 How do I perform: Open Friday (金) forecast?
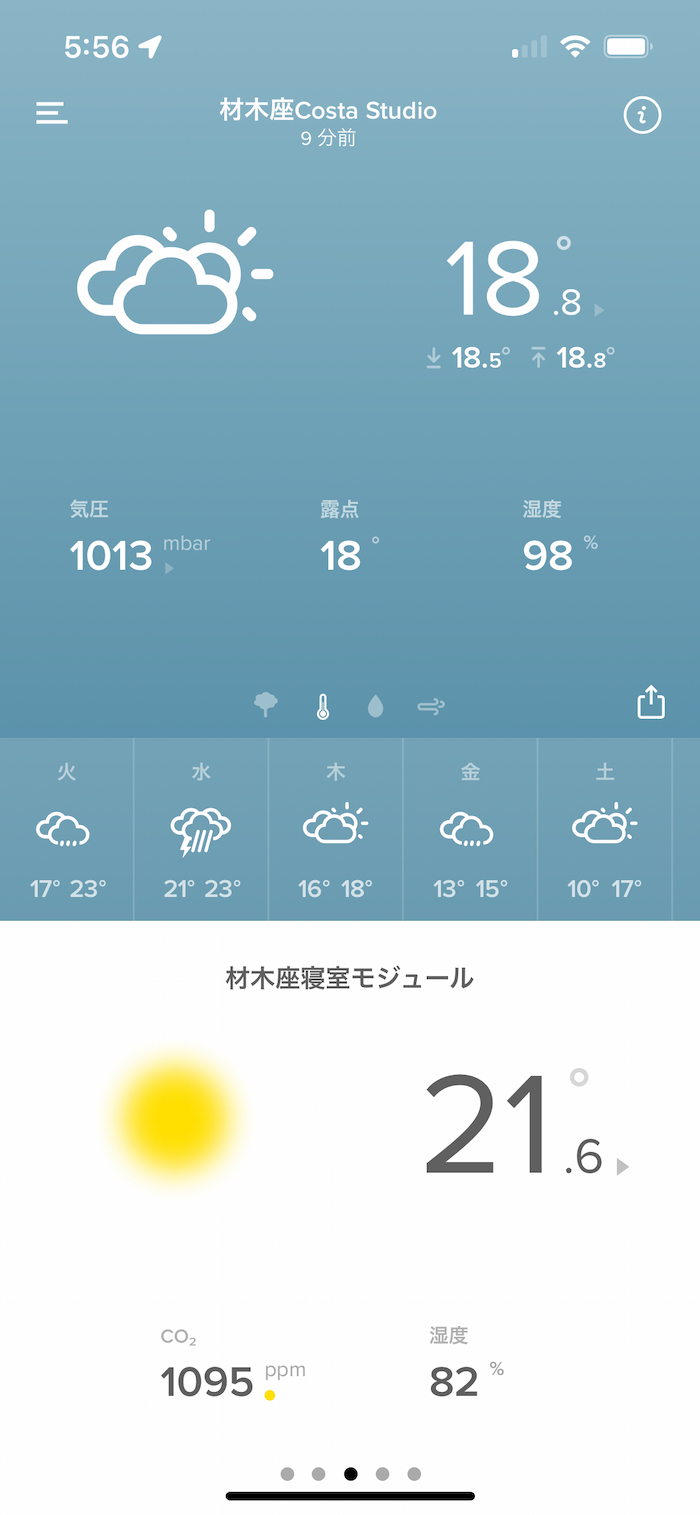[x=470, y=830]
